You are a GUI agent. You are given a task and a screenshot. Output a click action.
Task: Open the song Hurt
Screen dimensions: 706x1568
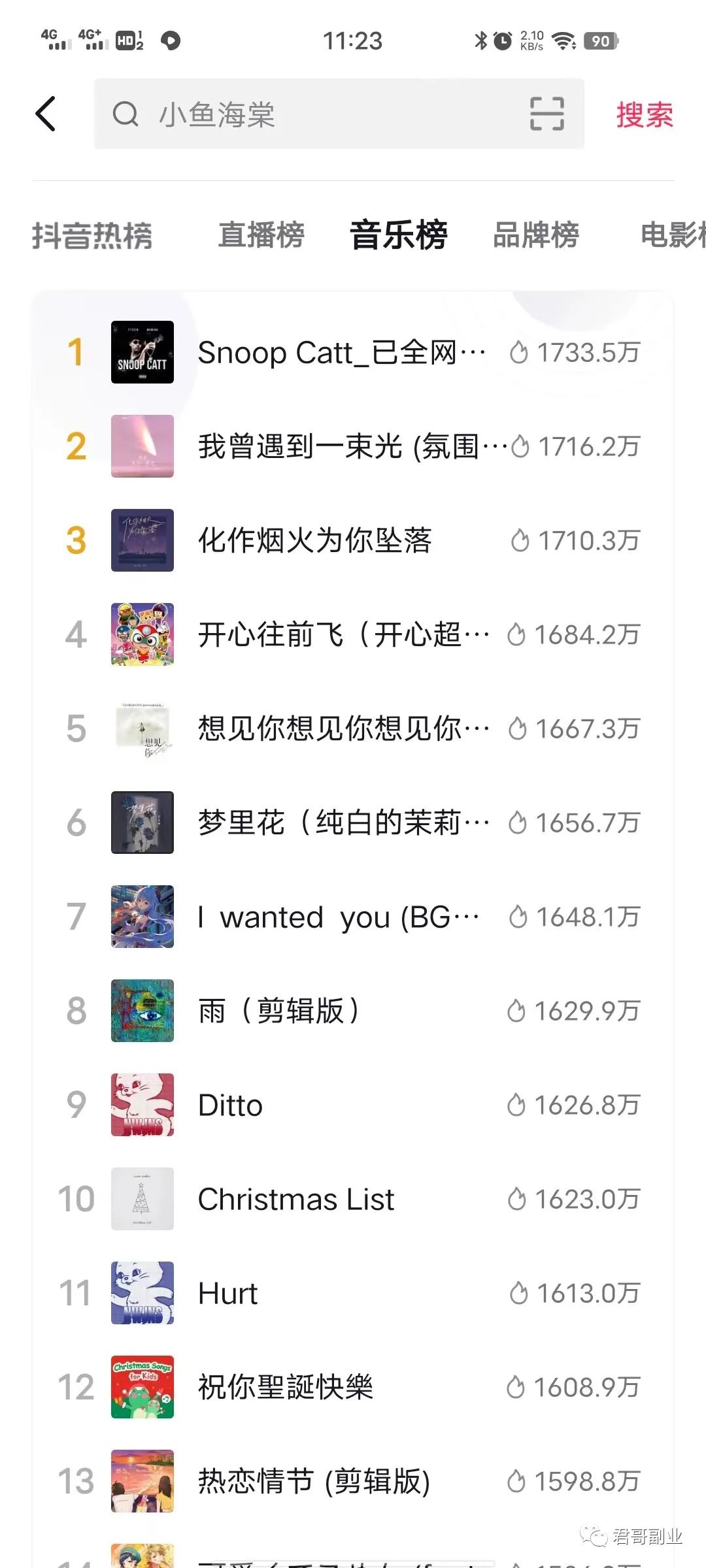point(228,1294)
